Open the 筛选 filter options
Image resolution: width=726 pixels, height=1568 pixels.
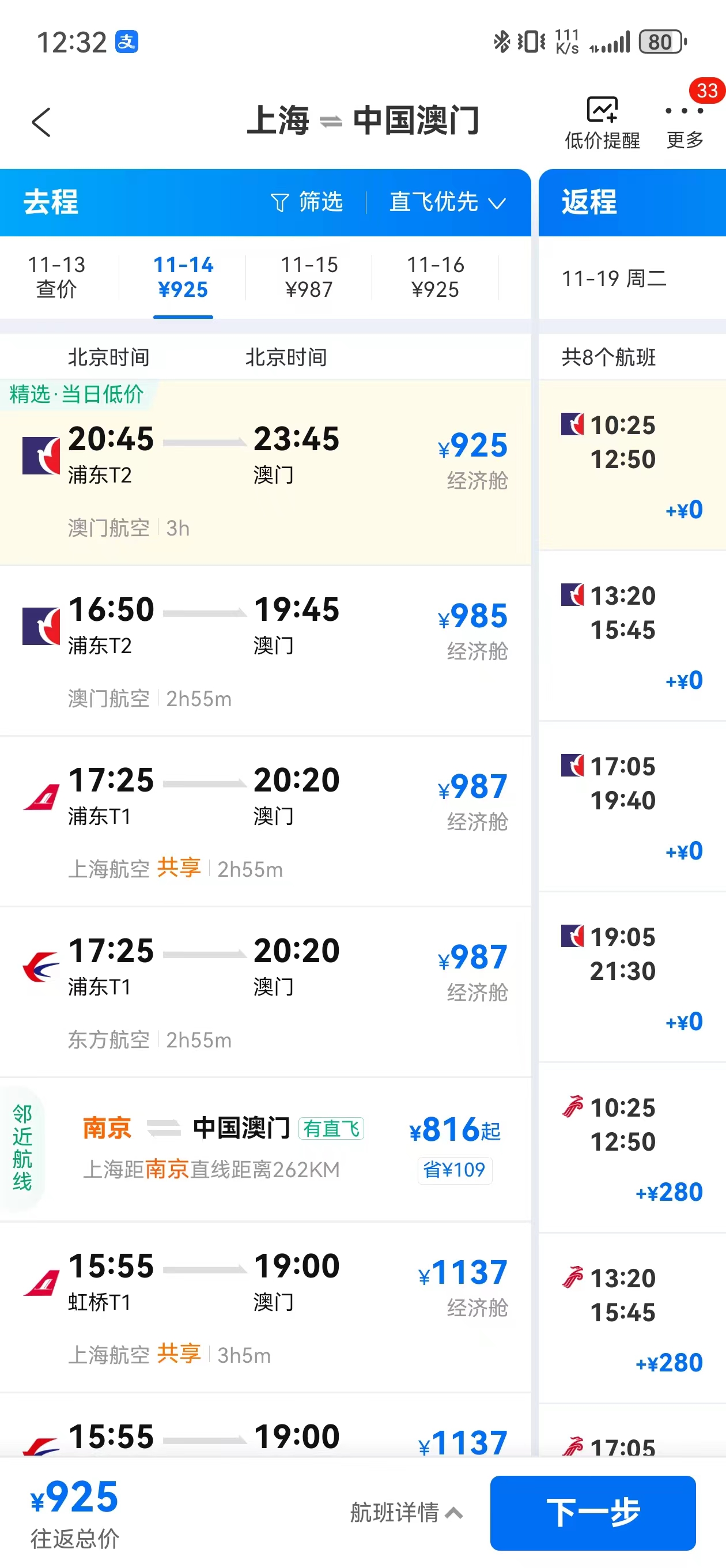[307, 202]
